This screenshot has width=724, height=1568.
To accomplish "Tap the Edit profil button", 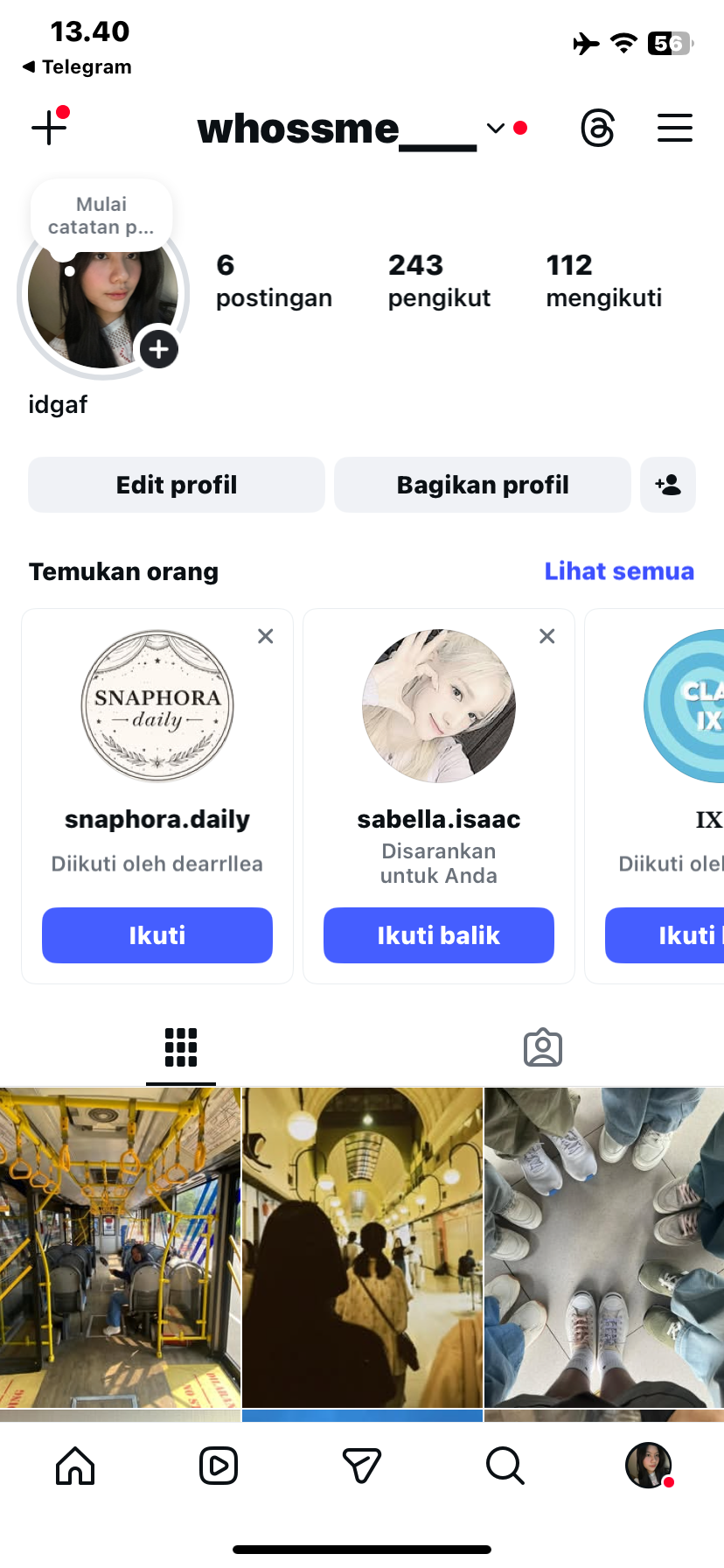I will [x=177, y=485].
